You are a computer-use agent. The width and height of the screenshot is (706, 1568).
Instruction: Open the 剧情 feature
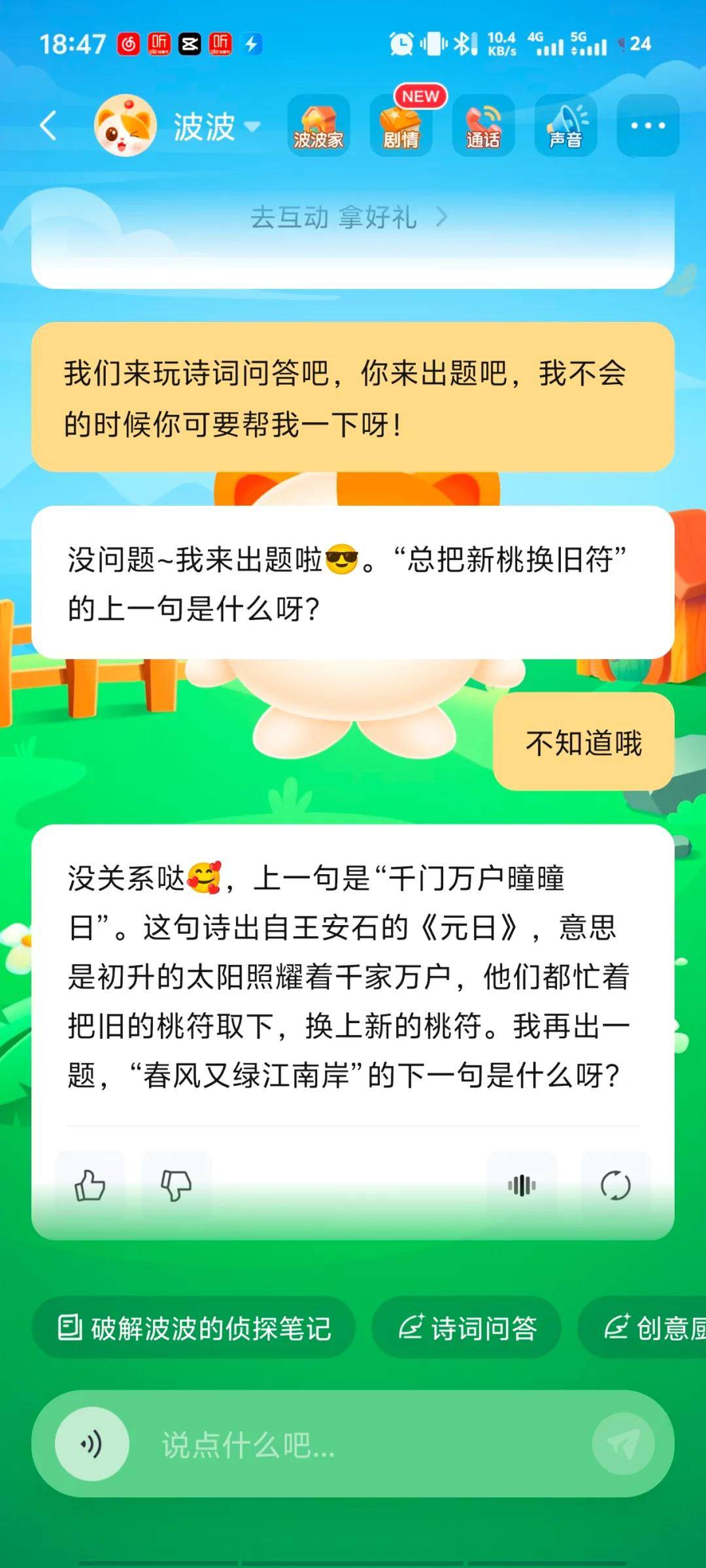401,125
